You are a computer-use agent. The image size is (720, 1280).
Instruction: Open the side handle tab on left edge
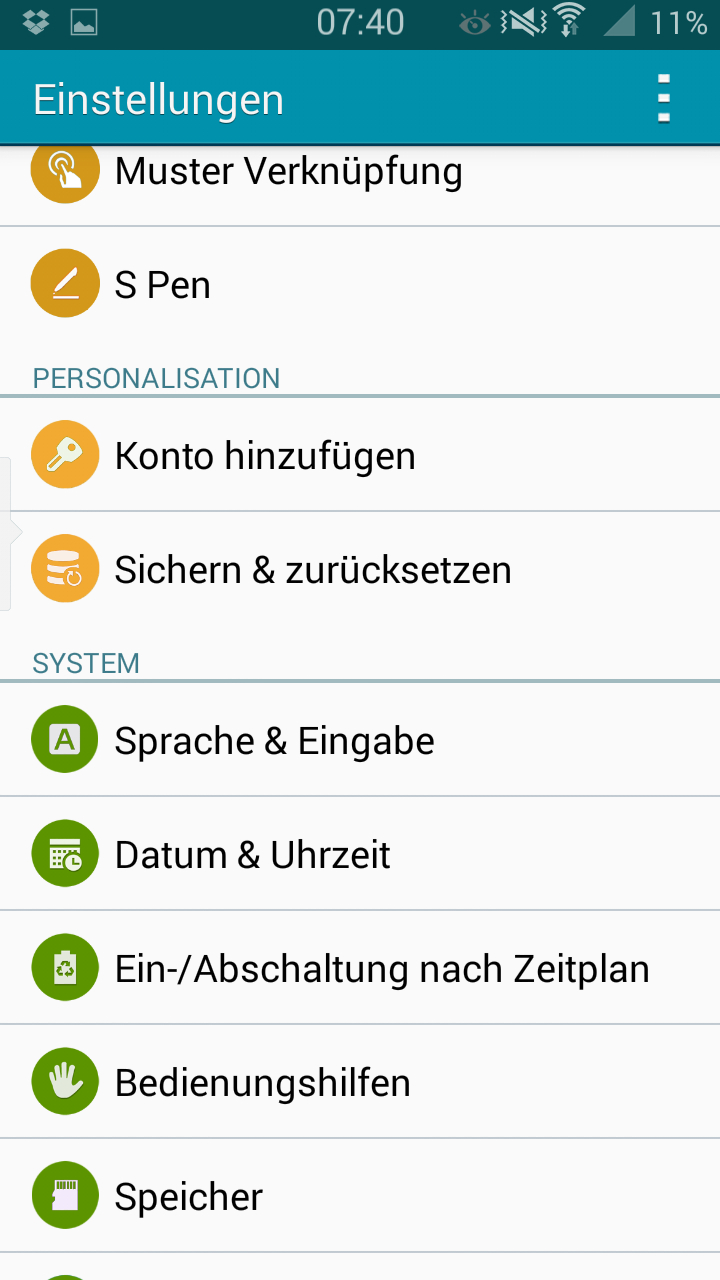click(x=8, y=533)
